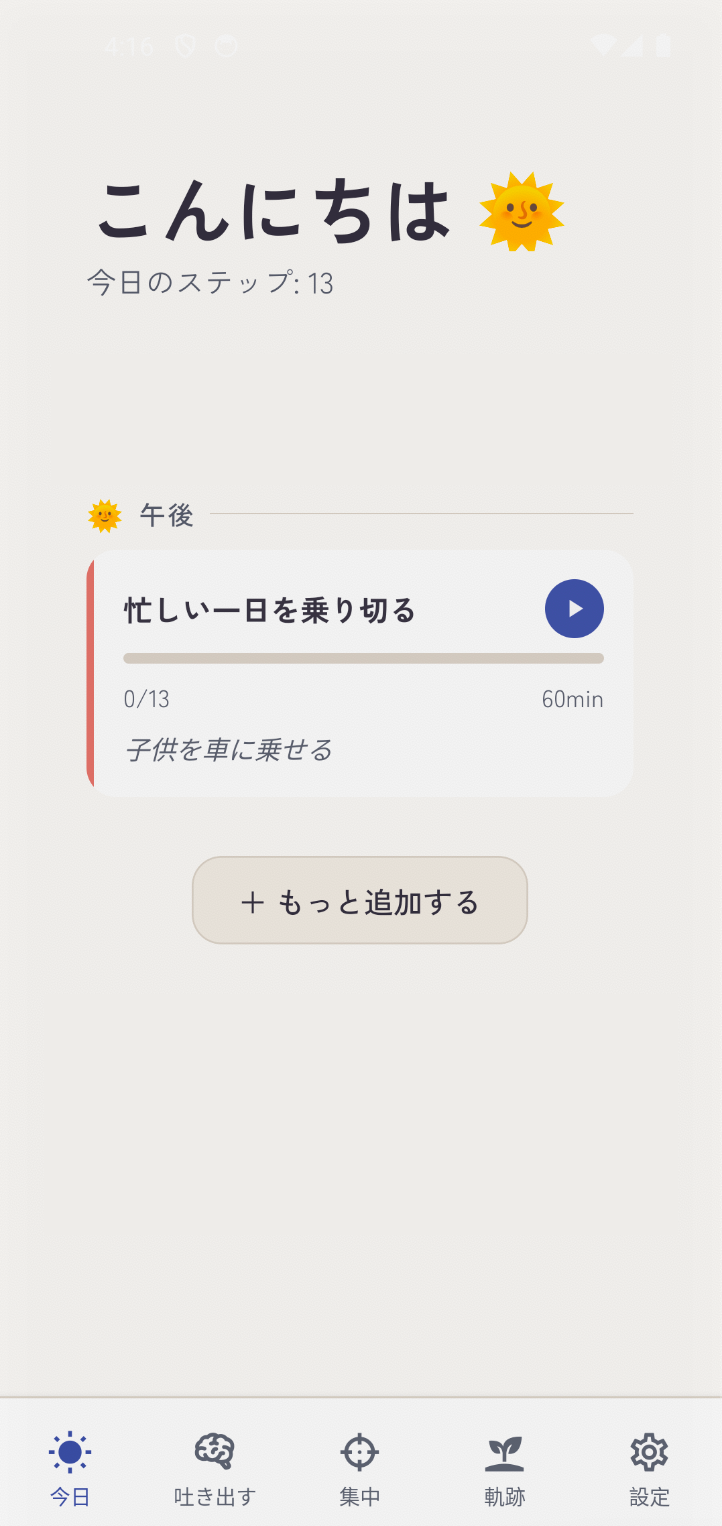This screenshot has width=722, height=1526.
Task: Collapse the 午後 section header
Action: [x=166, y=516]
